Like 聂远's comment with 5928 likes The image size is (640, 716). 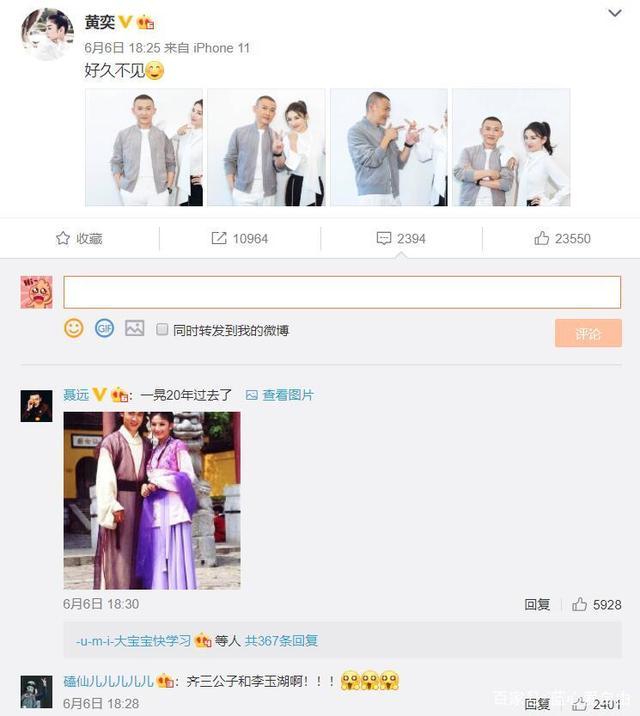click(x=596, y=605)
